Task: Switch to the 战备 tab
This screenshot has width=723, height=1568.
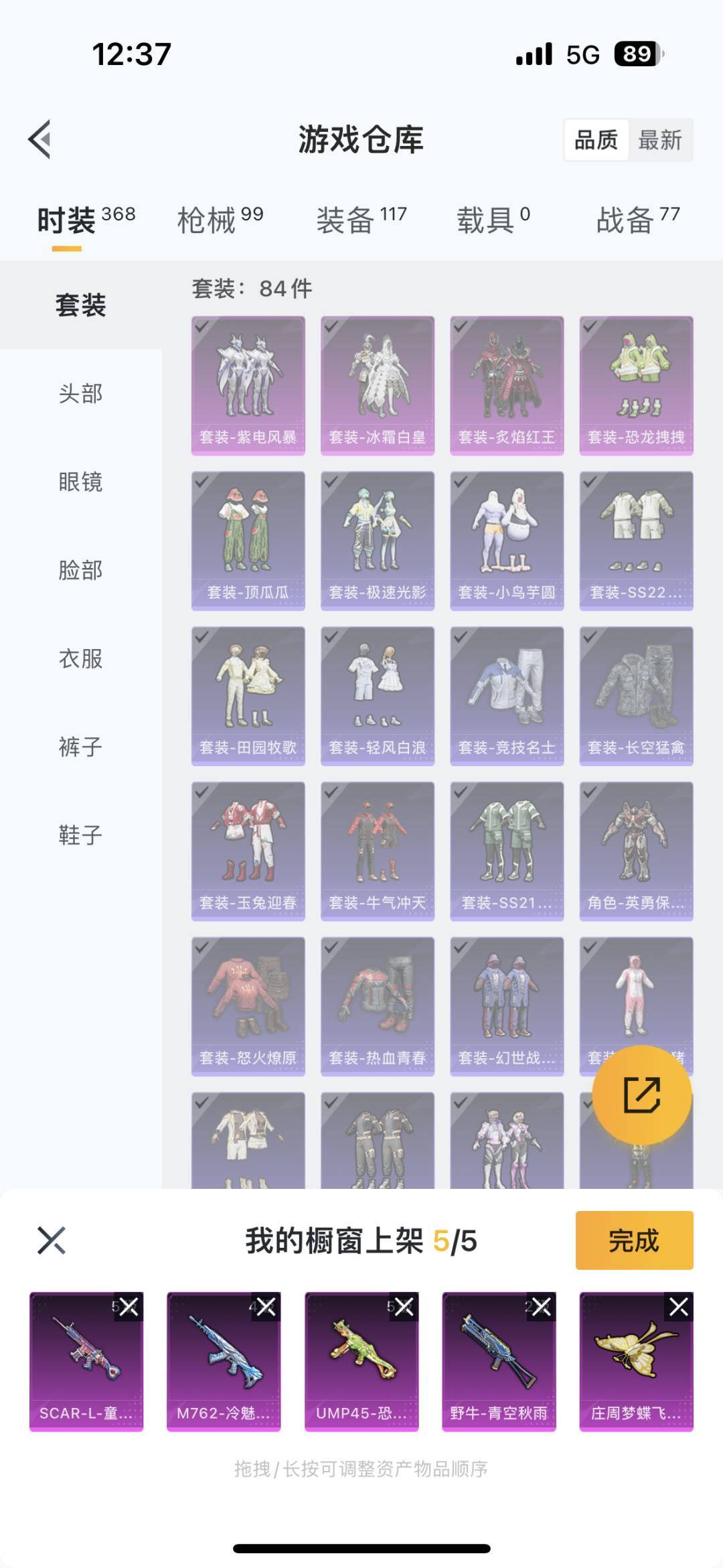Action: (x=638, y=220)
